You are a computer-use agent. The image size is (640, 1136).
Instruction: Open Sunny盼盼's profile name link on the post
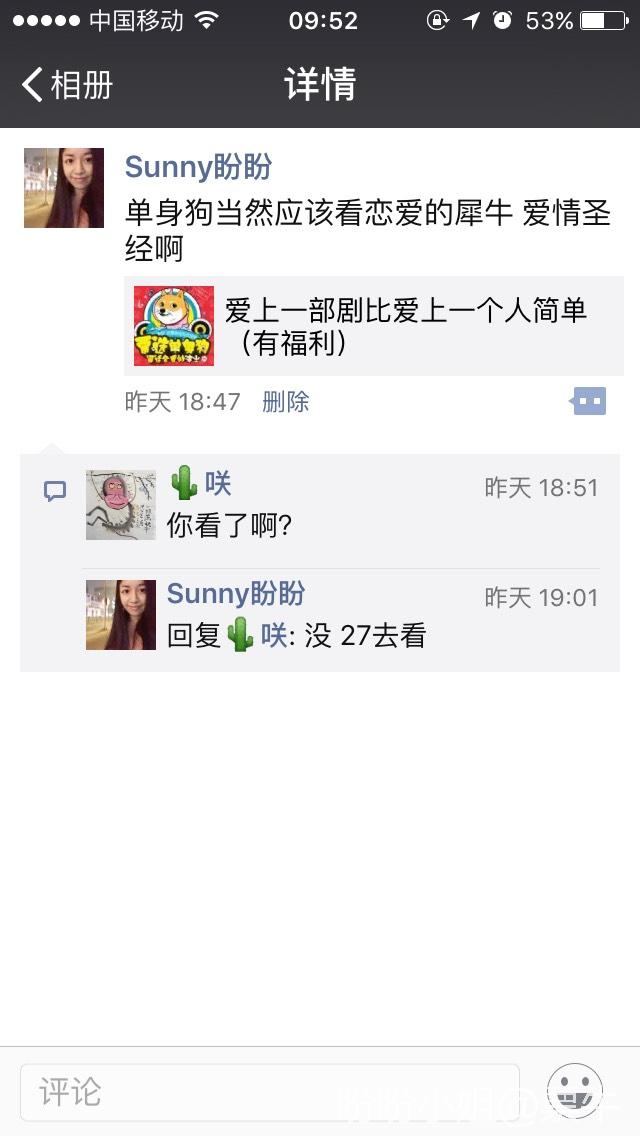[x=198, y=167]
